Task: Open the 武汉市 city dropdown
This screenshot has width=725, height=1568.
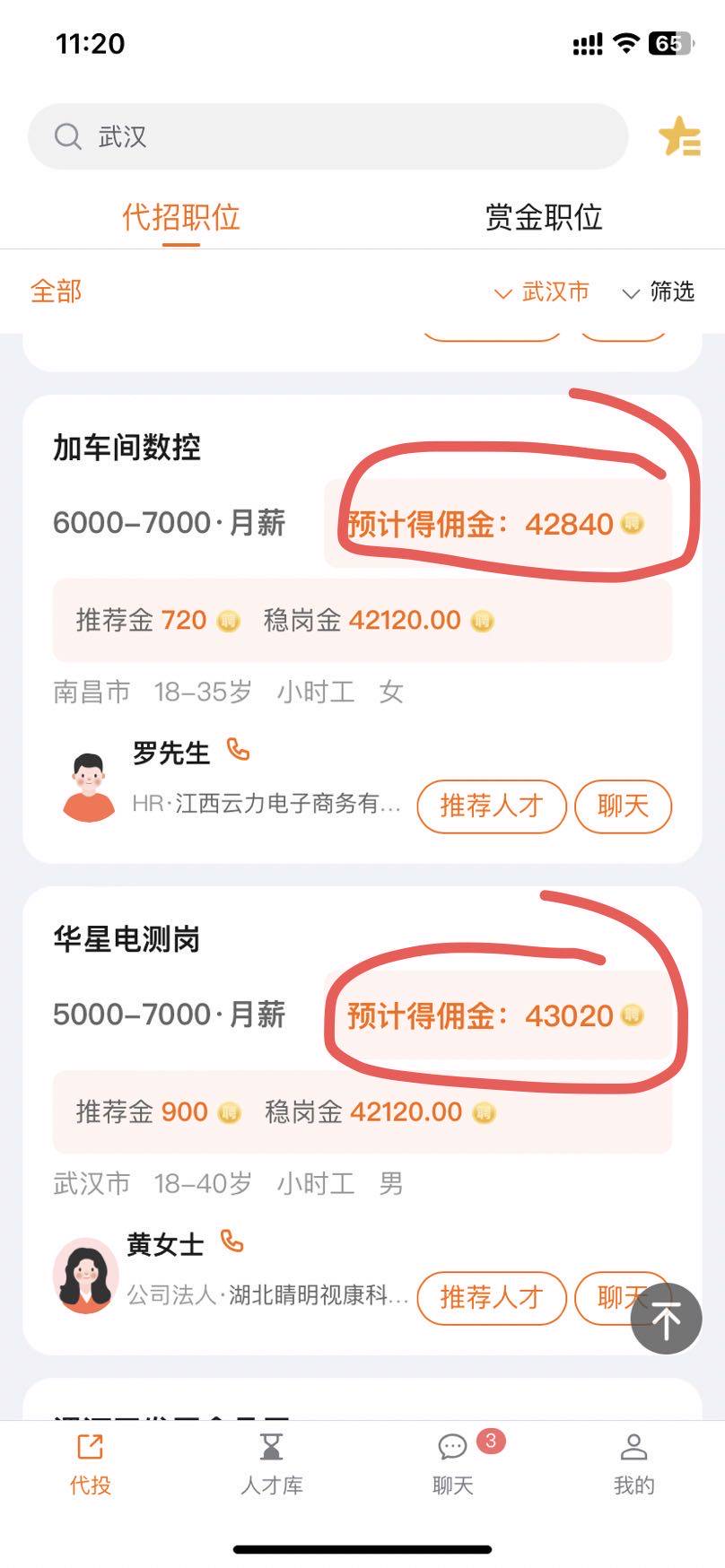Action: tap(543, 292)
